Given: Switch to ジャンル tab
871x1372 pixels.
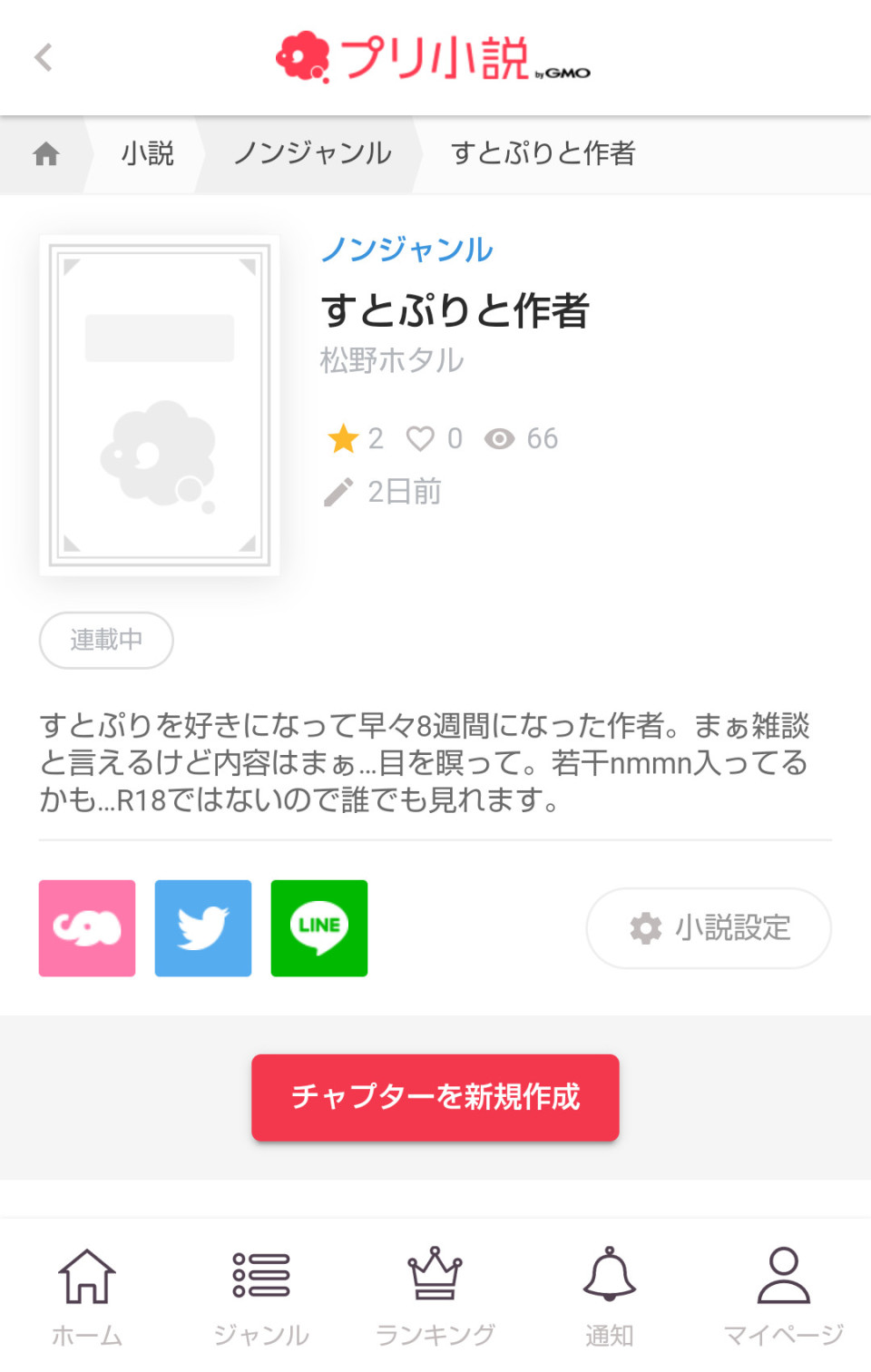Looking at the screenshot, I should tap(261, 1295).
